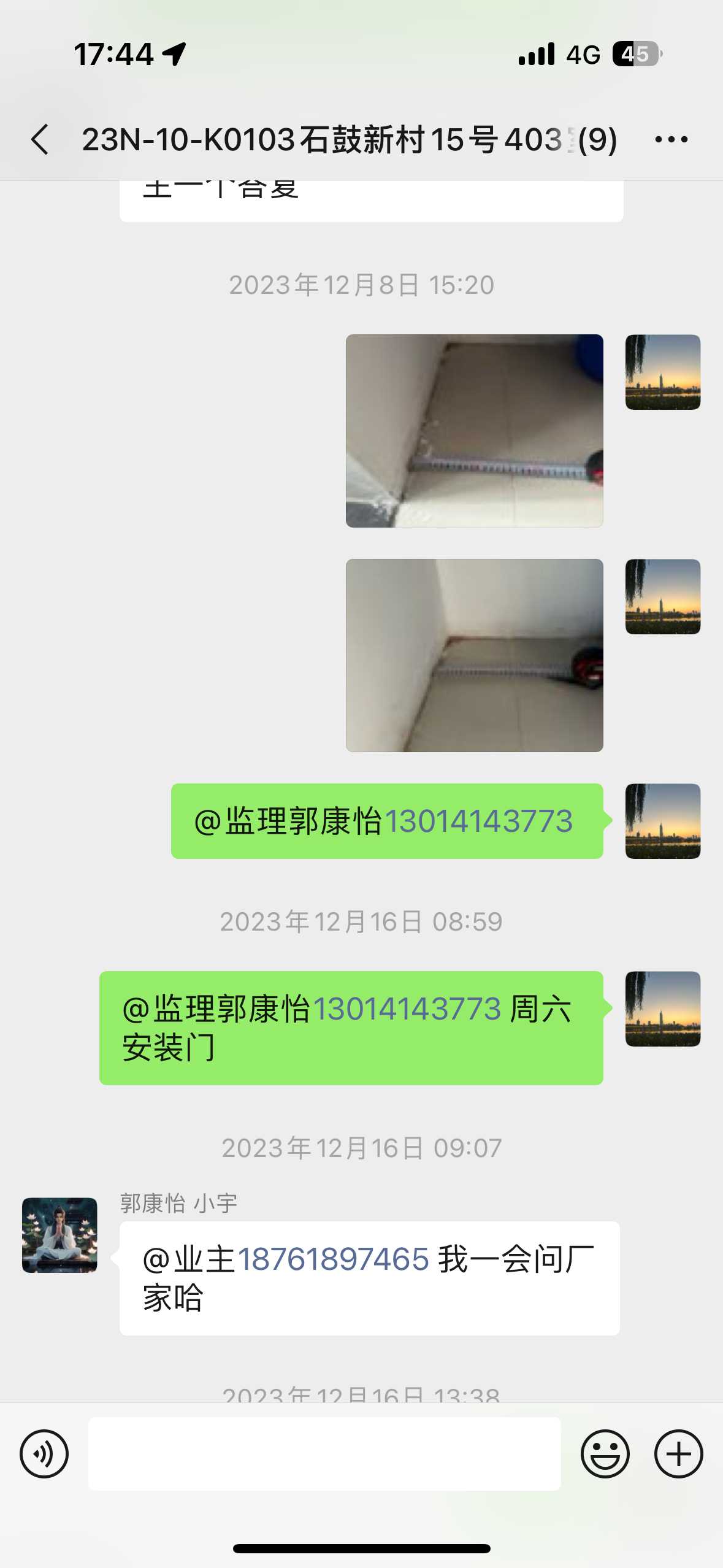Image resolution: width=723 pixels, height=1568 pixels.
Task: Switch to voice message input
Action: (44, 1454)
